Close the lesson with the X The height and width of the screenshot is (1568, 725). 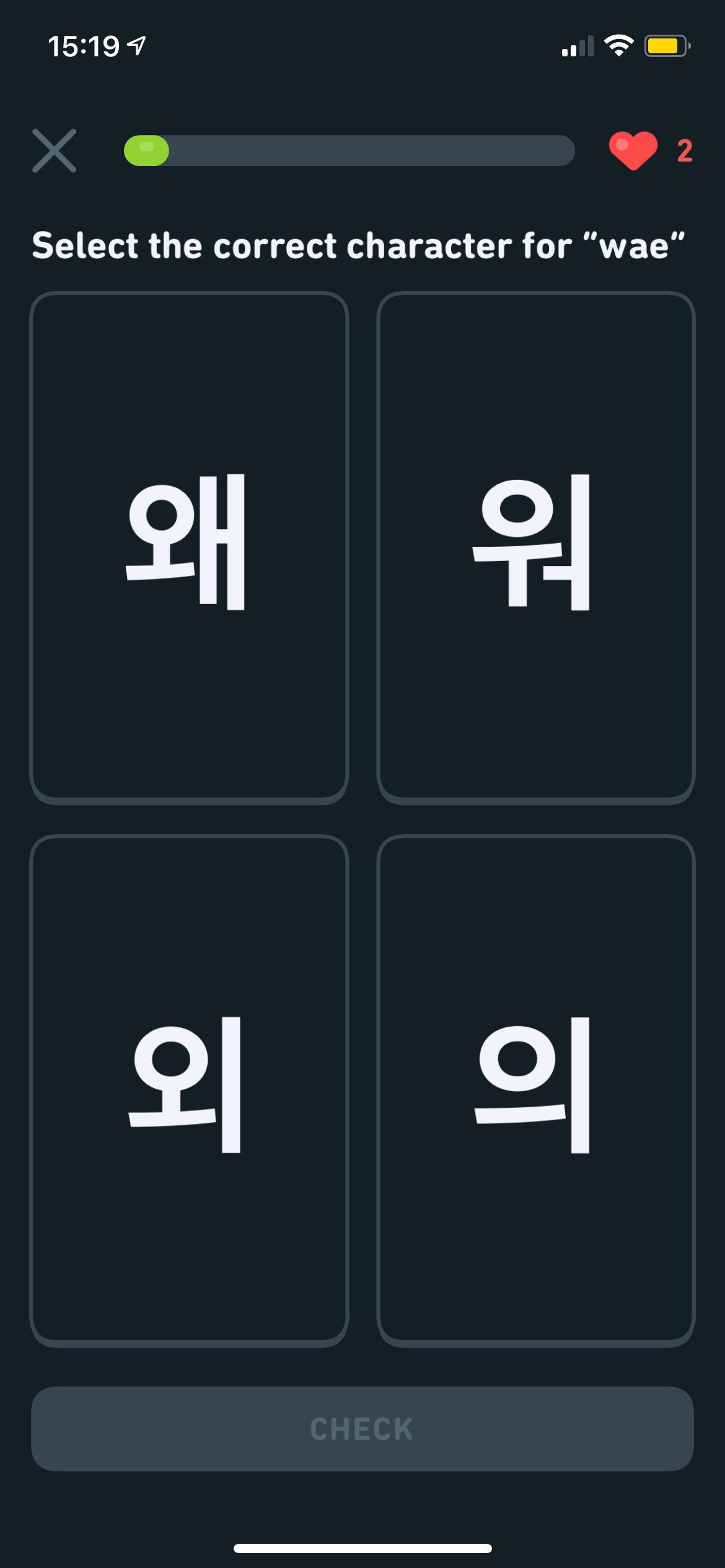55,150
